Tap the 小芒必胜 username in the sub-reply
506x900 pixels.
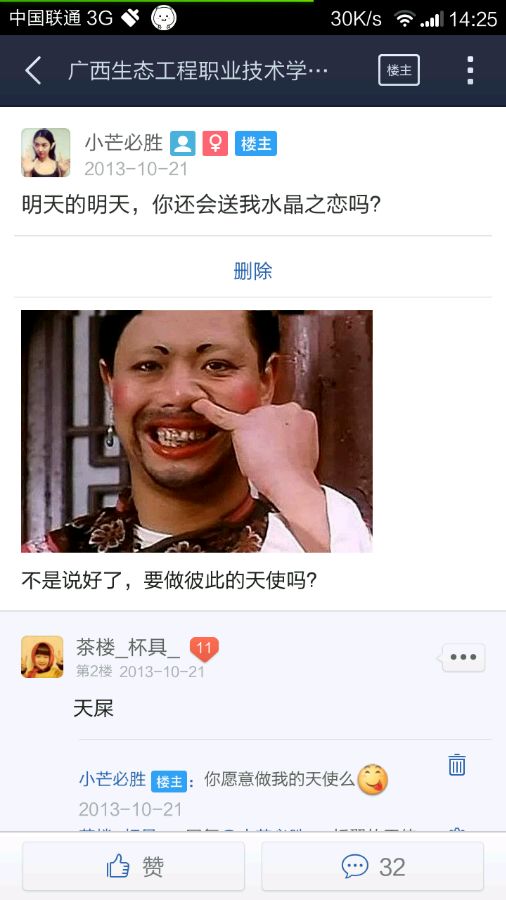112,779
